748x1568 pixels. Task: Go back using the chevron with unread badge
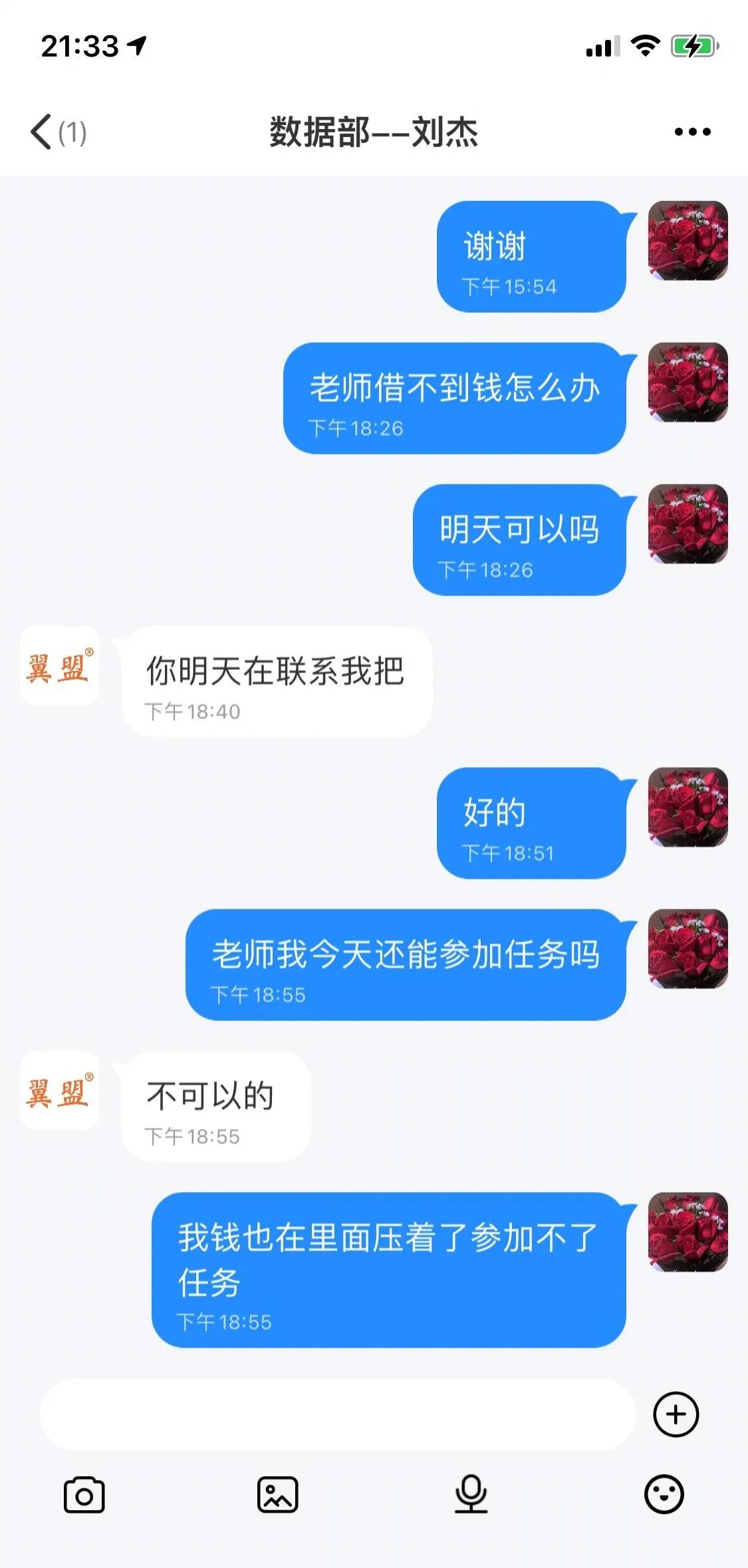[53, 131]
